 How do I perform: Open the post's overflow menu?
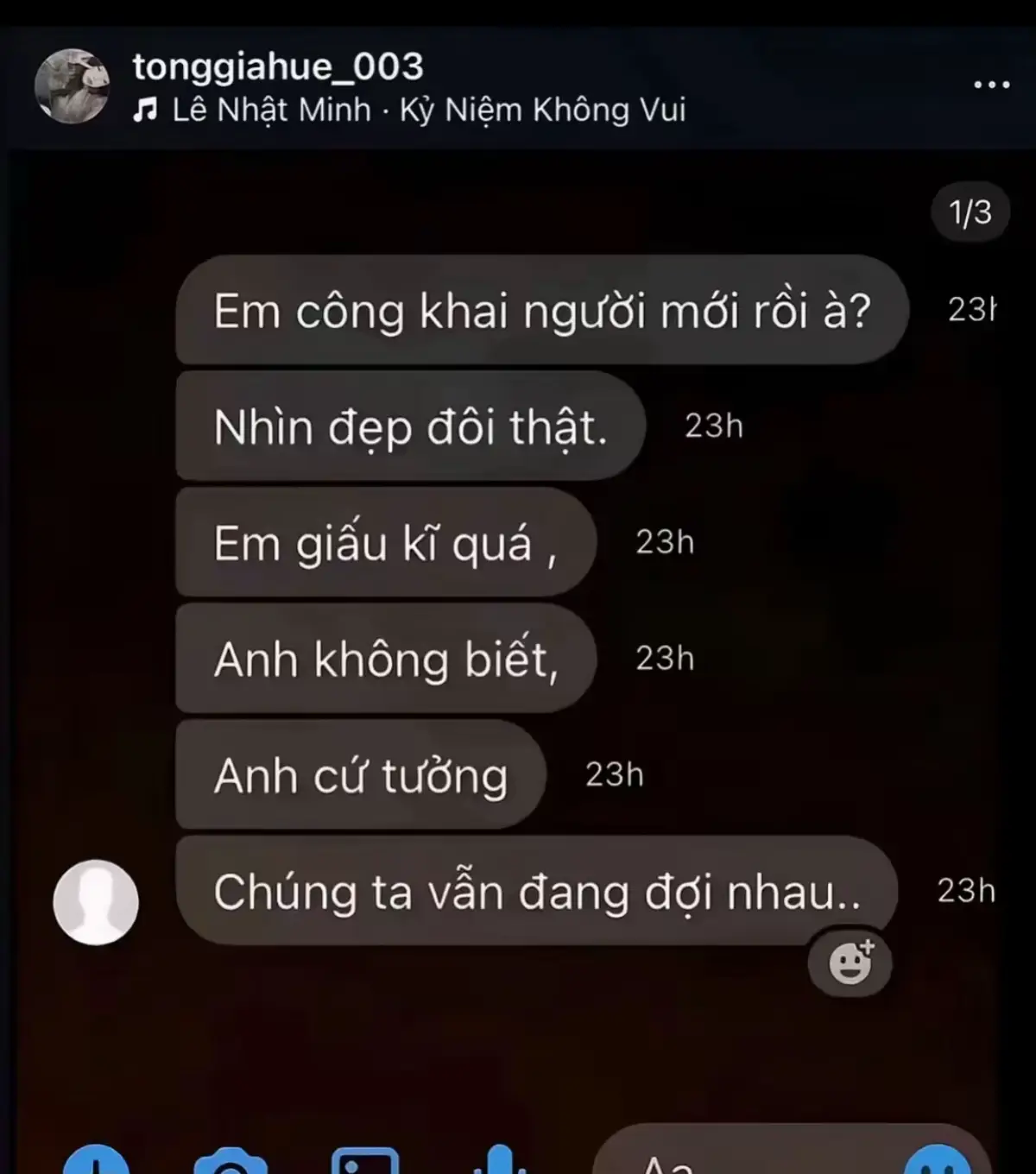(x=991, y=85)
